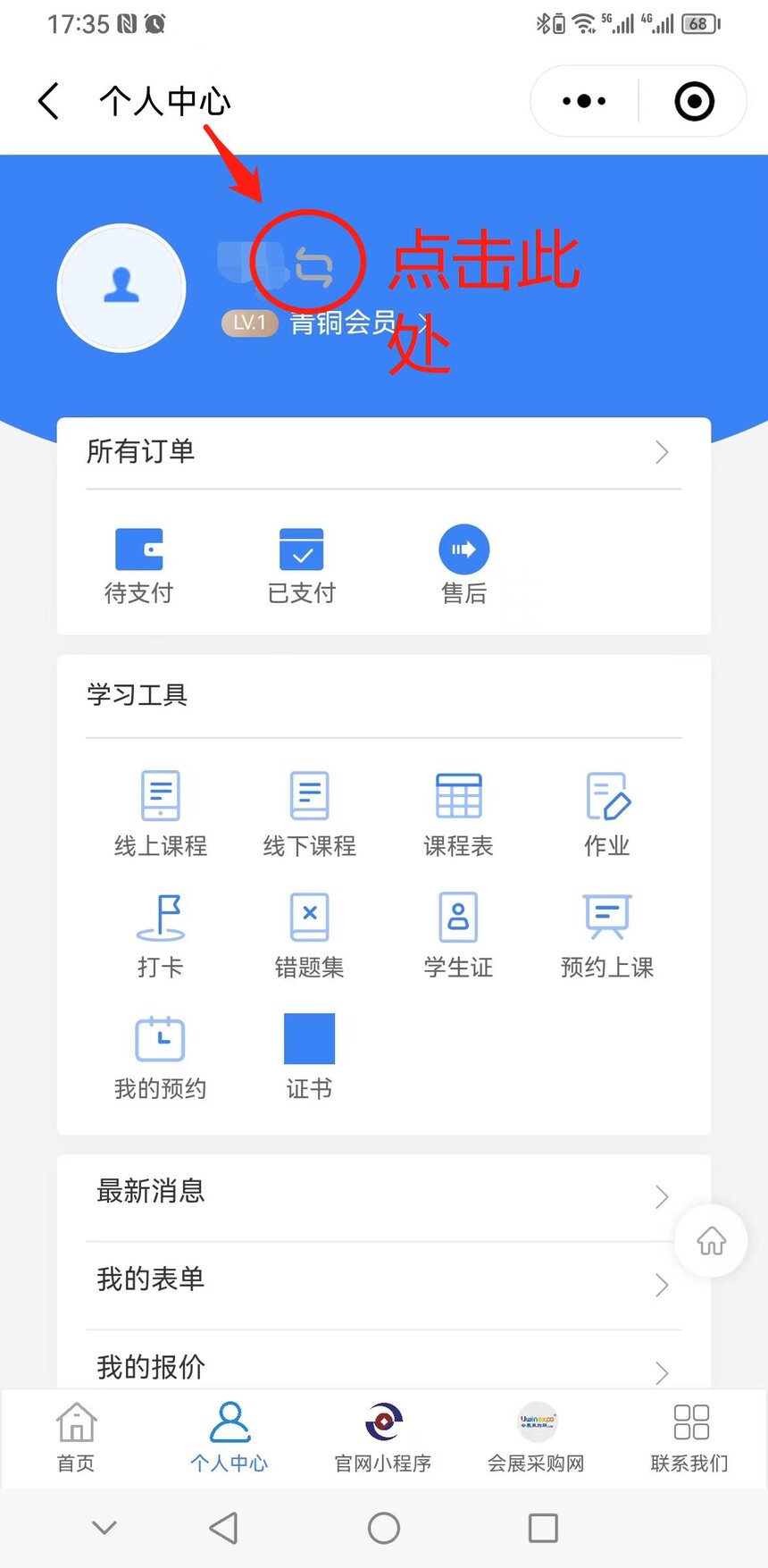Tap the switch account icon beside the name

[314, 268]
